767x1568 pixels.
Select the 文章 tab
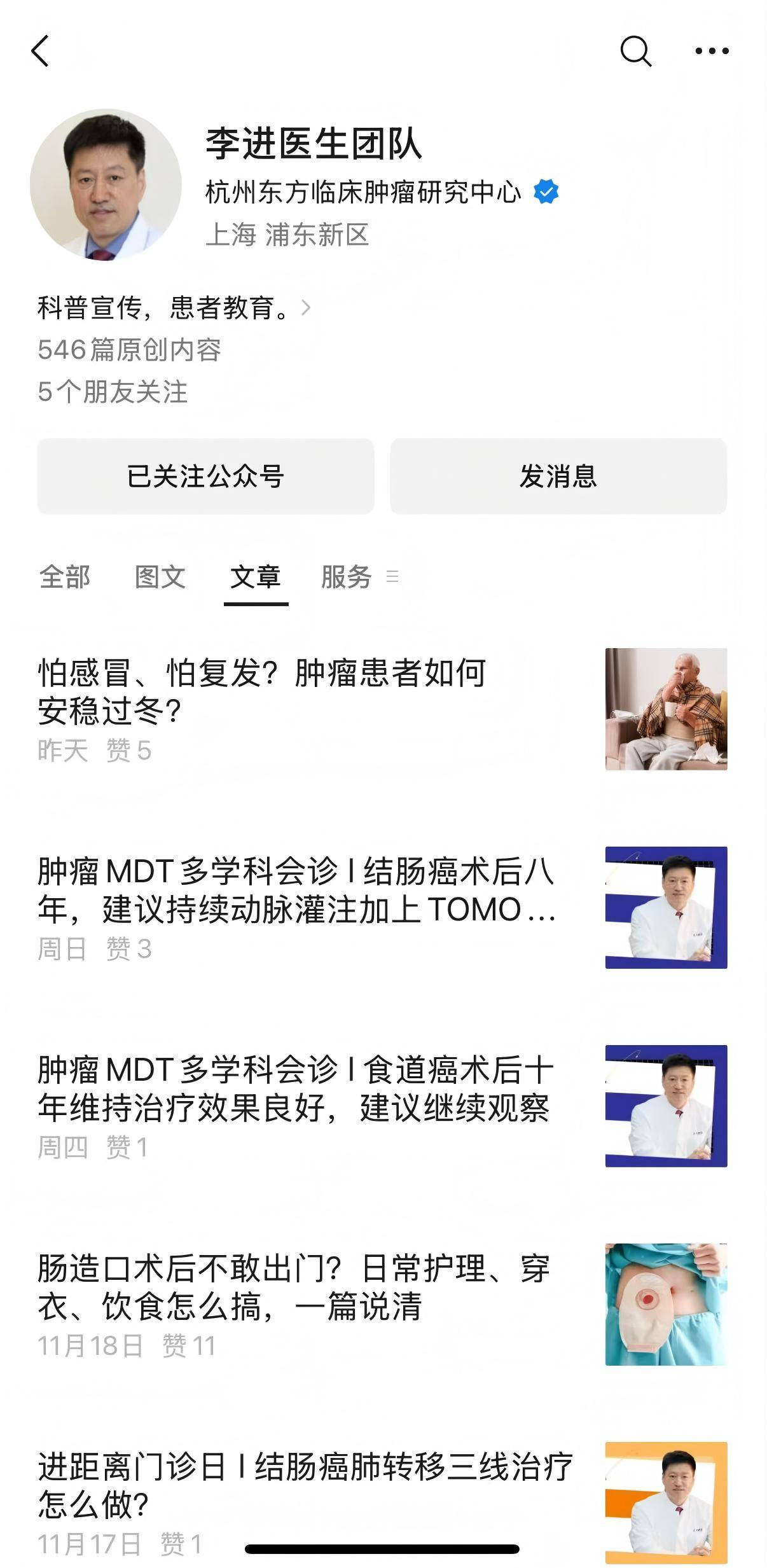tap(256, 577)
